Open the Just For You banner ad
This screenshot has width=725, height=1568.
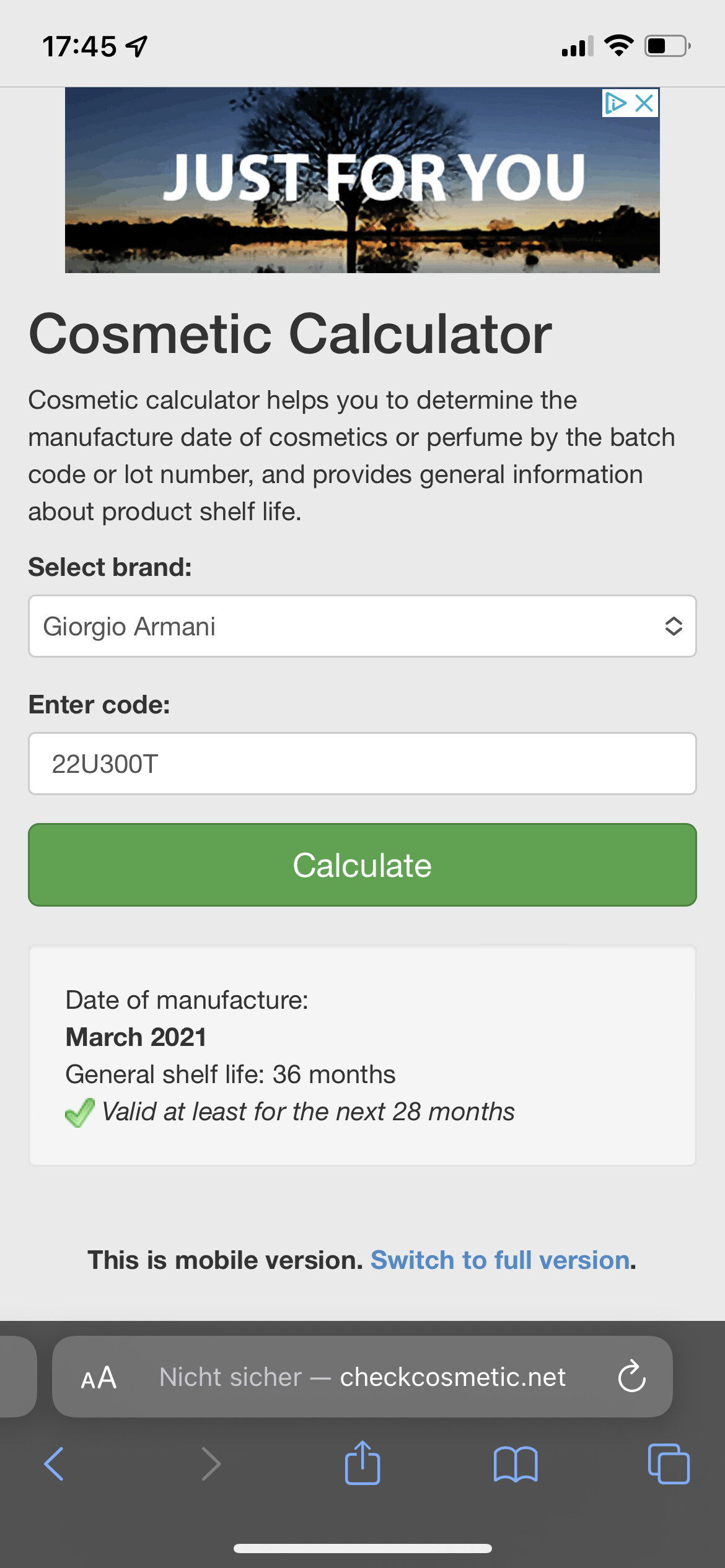click(x=362, y=180)
